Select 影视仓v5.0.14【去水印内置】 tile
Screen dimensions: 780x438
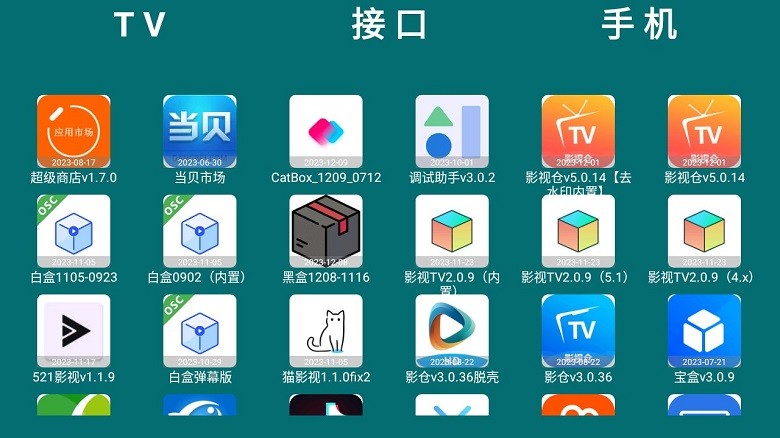click(x=578, y=132)
